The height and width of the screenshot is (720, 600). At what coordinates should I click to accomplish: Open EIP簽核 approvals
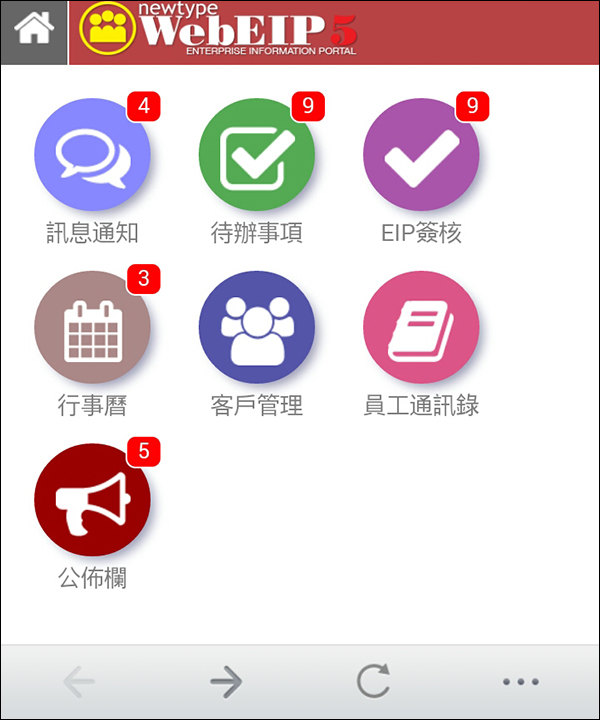tap(421, 156)
